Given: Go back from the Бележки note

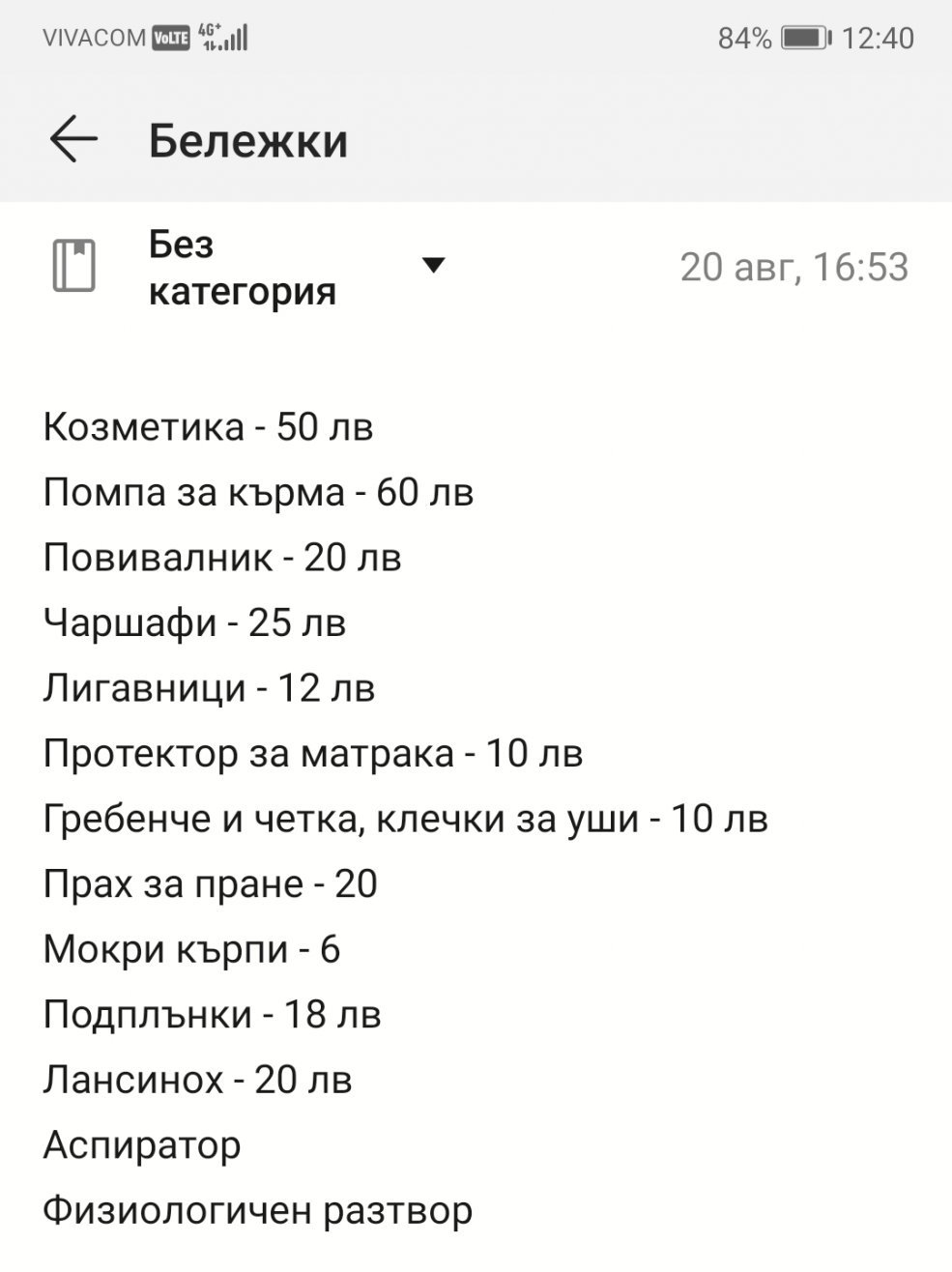Looking at the screenshot, I should pyautogui.click(x=74, y=139).
